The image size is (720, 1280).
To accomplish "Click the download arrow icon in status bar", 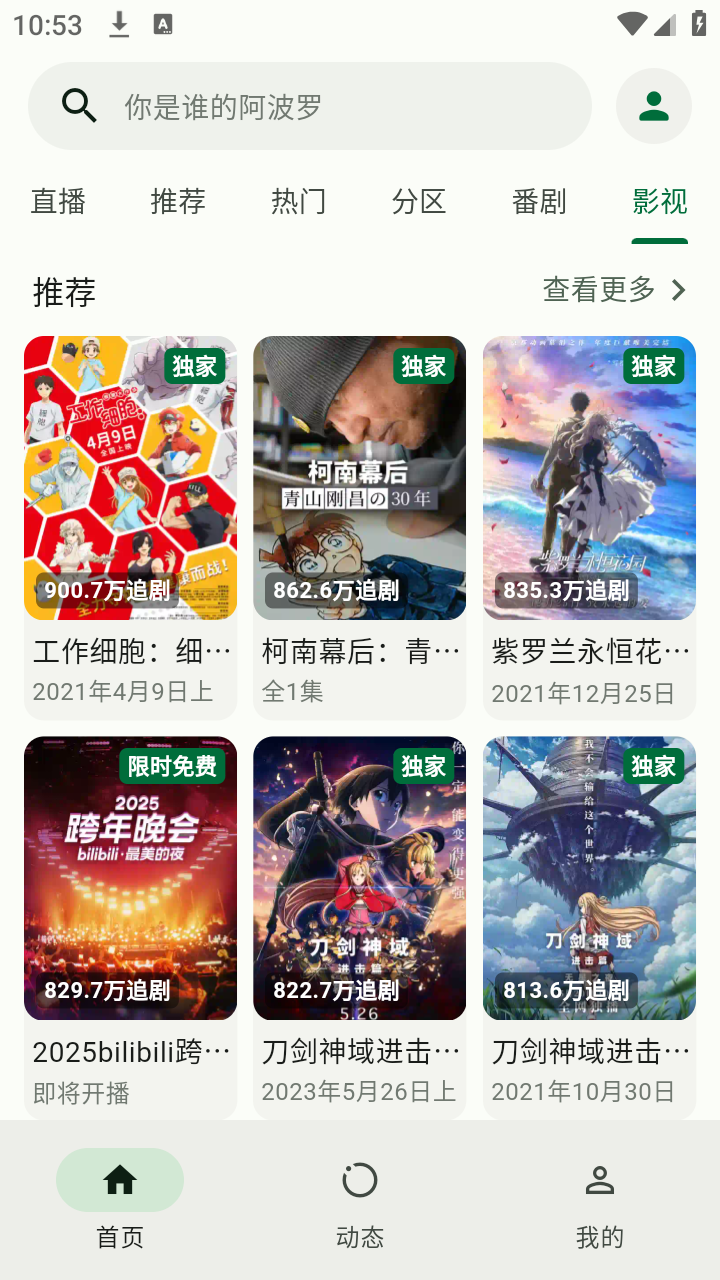I will coord(120,24).
